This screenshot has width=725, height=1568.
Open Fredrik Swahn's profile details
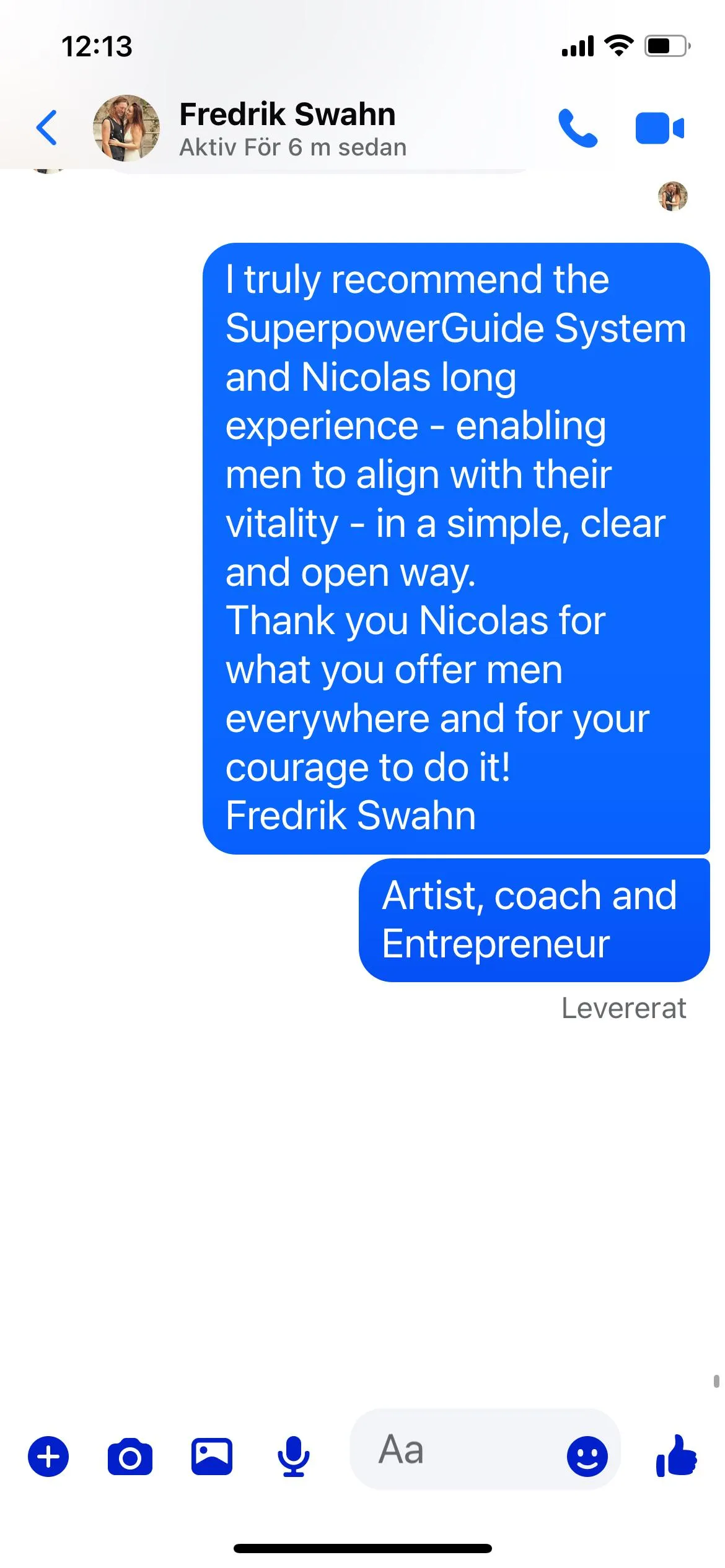click(287, 129)
